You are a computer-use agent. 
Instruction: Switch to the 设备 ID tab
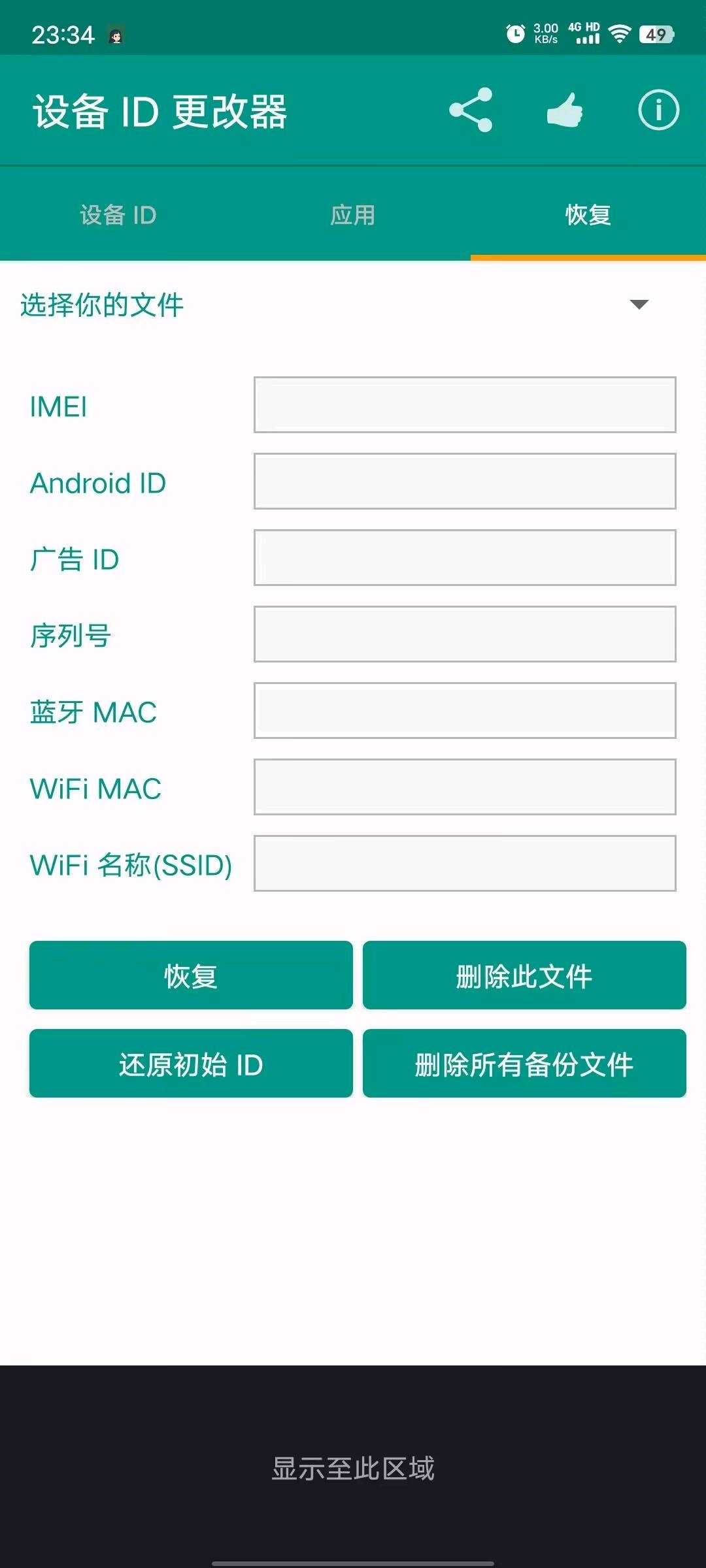pos(118,214)
